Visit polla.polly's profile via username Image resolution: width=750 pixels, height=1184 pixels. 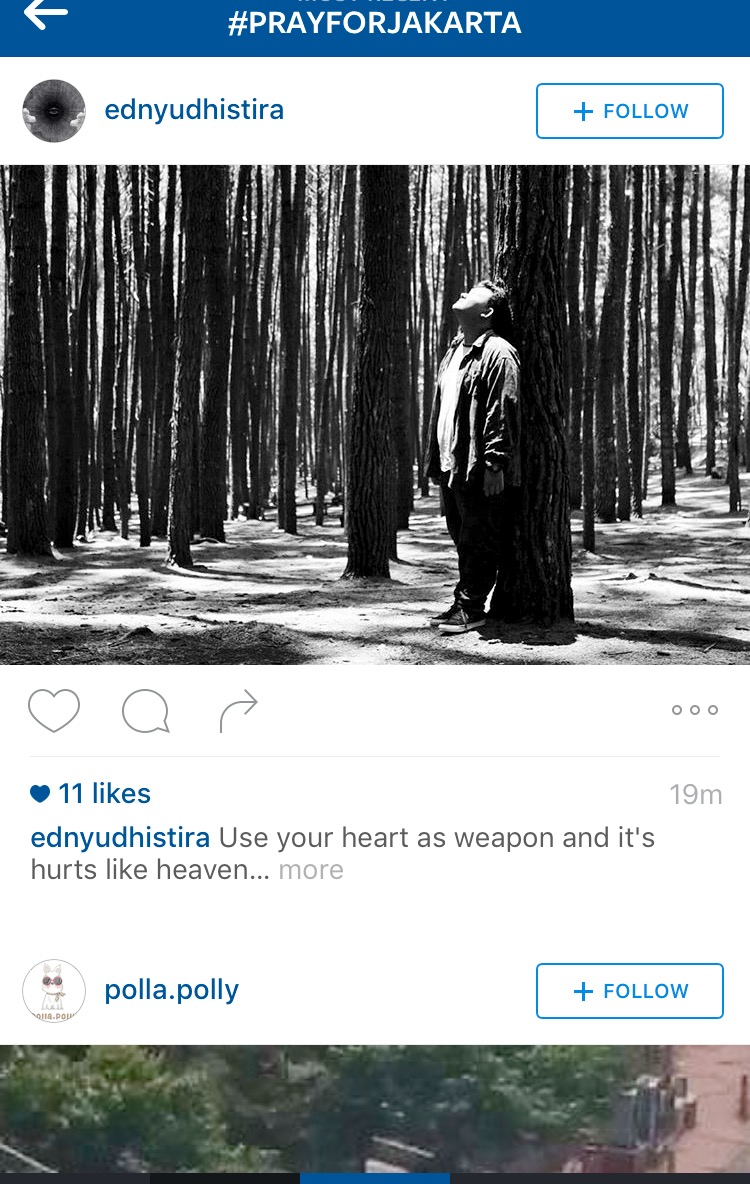coord(172,990)
